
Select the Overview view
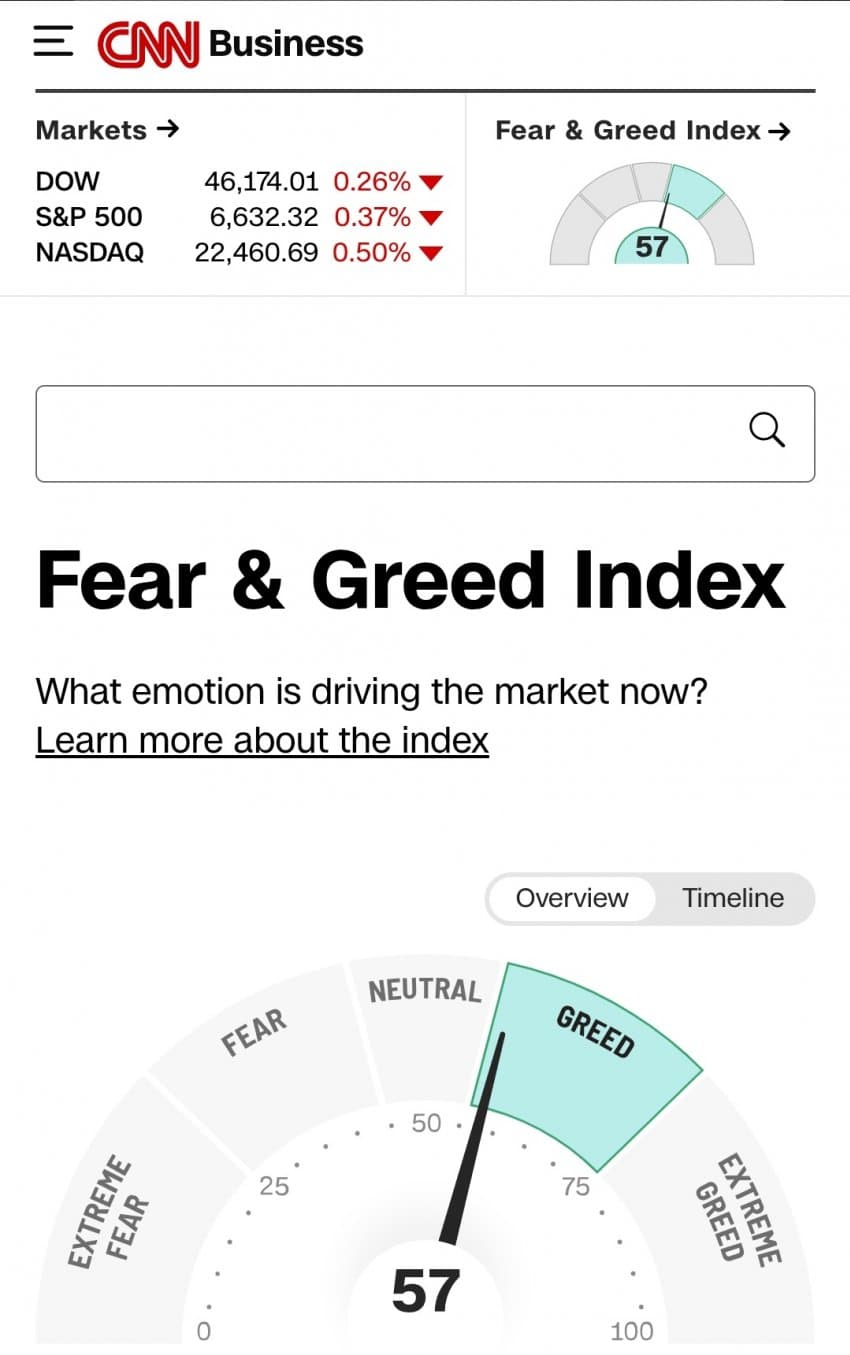click(572, 898)
